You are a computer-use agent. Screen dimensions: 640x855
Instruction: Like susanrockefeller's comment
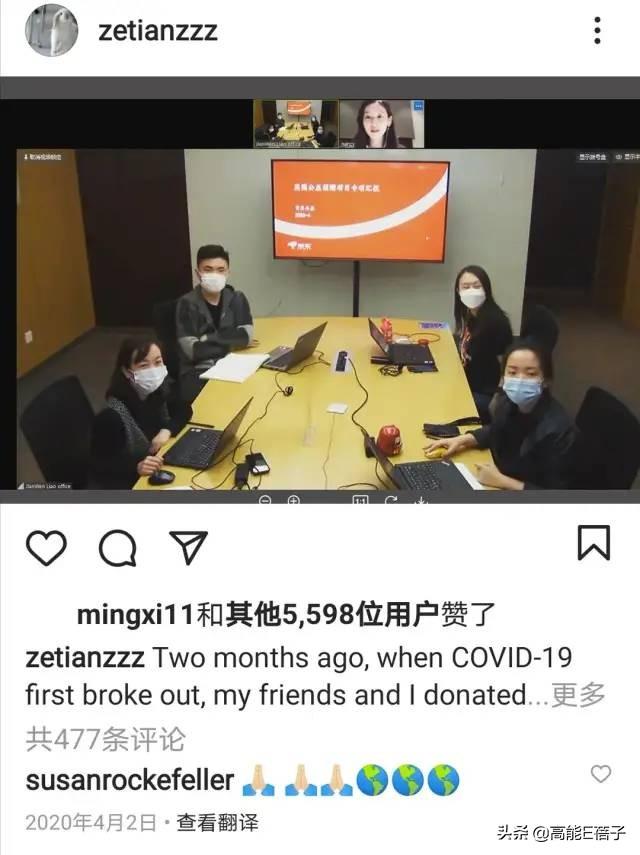click(x=600, y=774)
